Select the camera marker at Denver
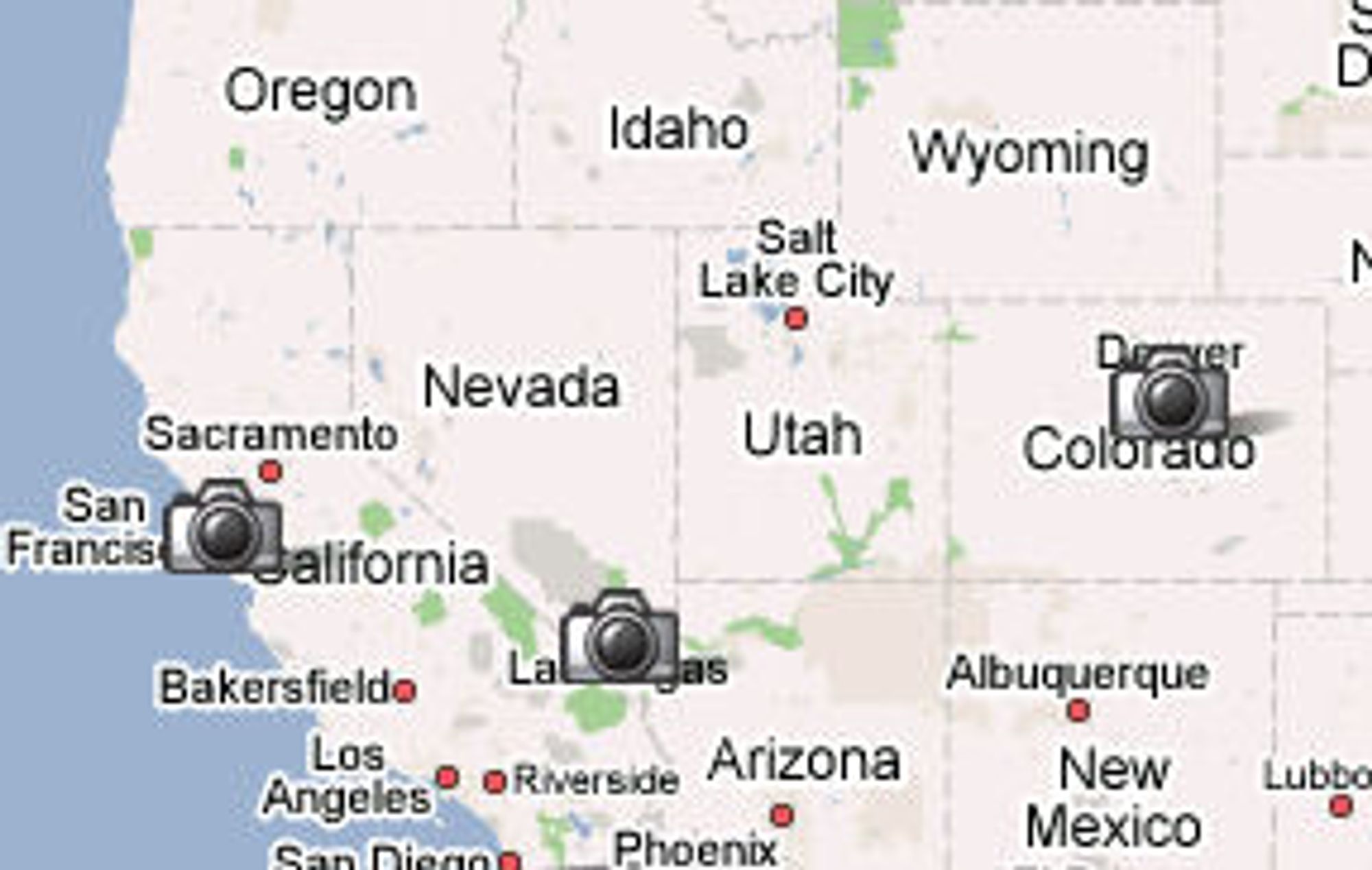Image resolution: width=1372 pixels, height=870 pixels. pyautogui.click(x=1170, y=395)
